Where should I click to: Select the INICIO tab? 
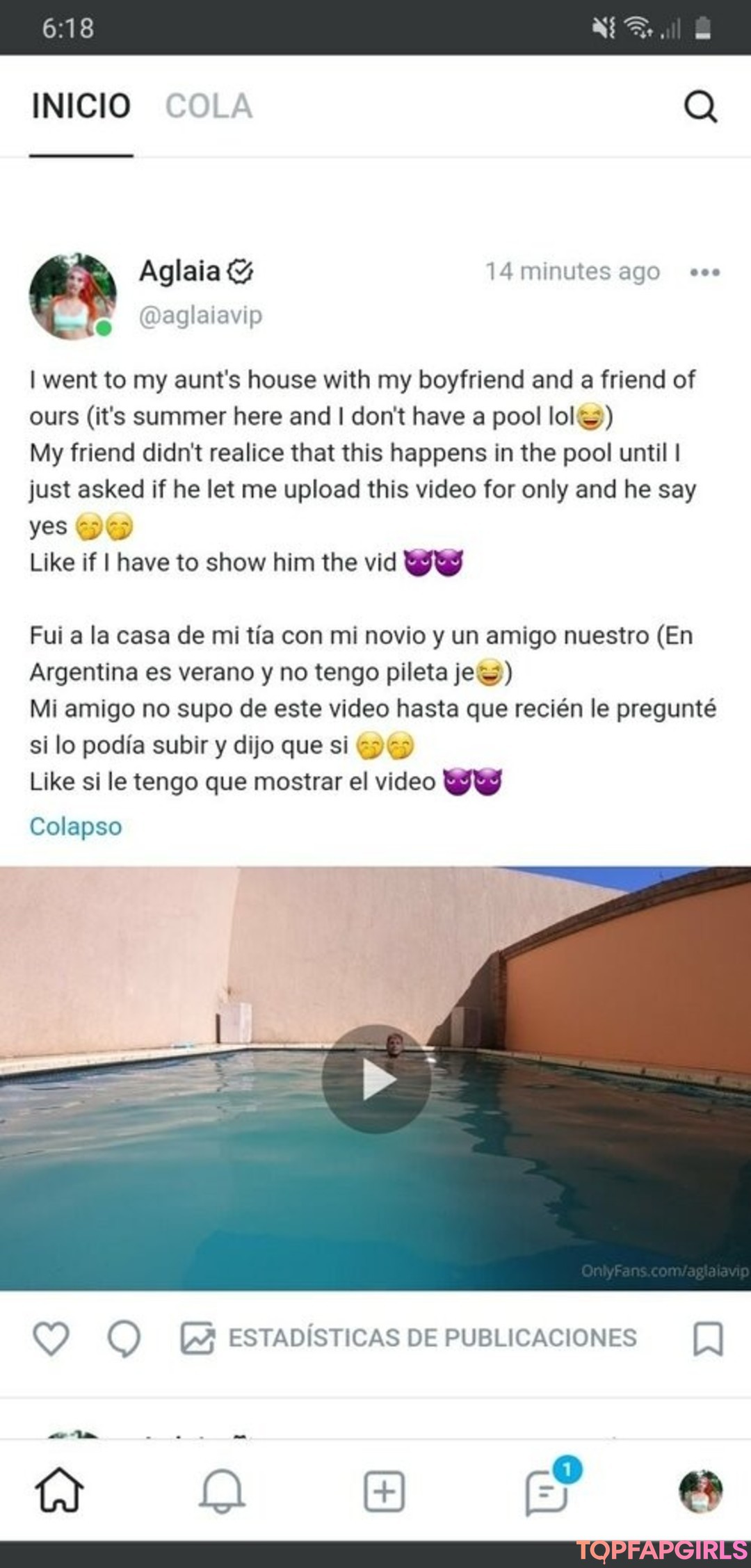pyautogui.click(x=81, y=106)
